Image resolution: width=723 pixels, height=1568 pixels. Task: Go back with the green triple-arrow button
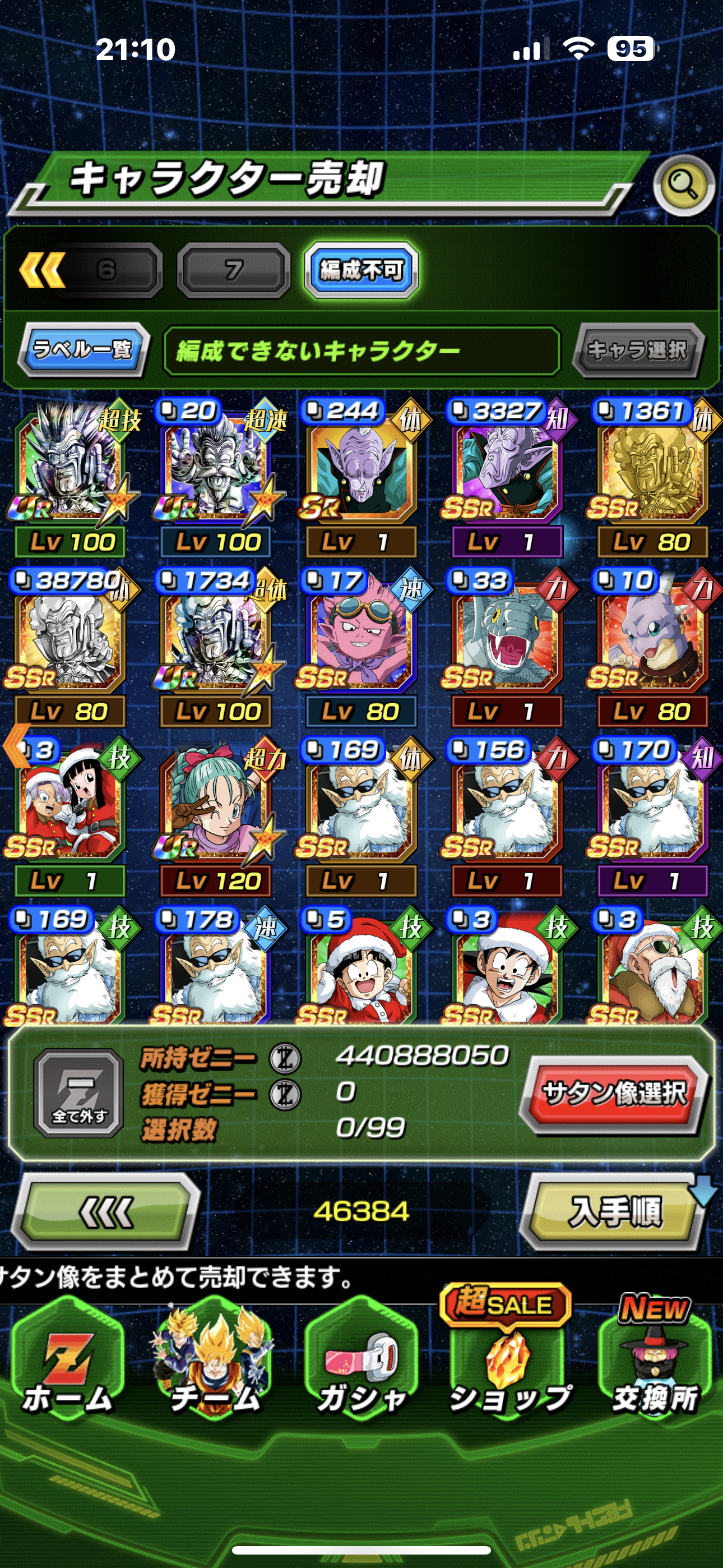coord(106,1211)
